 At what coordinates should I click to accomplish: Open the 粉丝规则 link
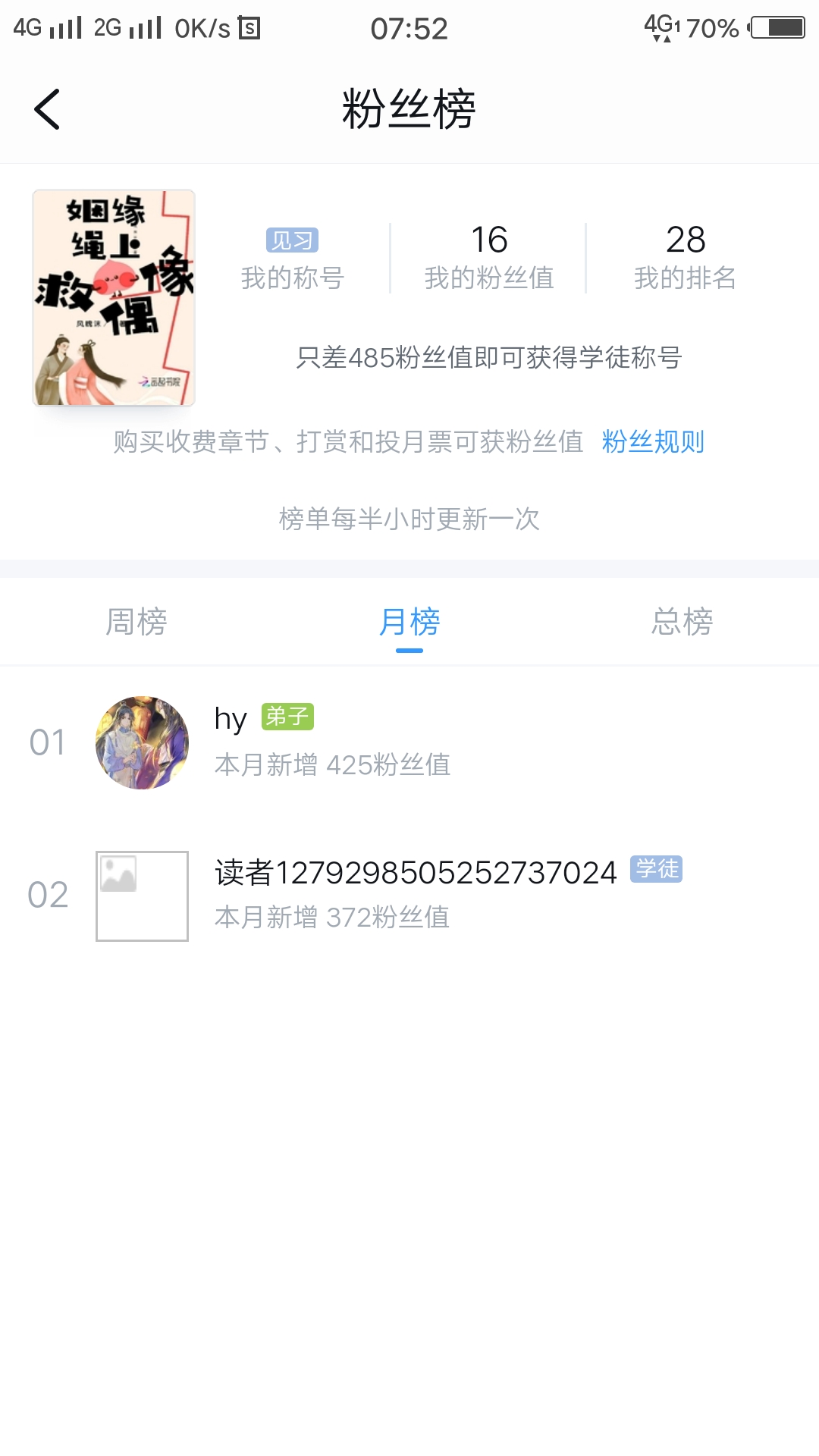coord(653,441)
